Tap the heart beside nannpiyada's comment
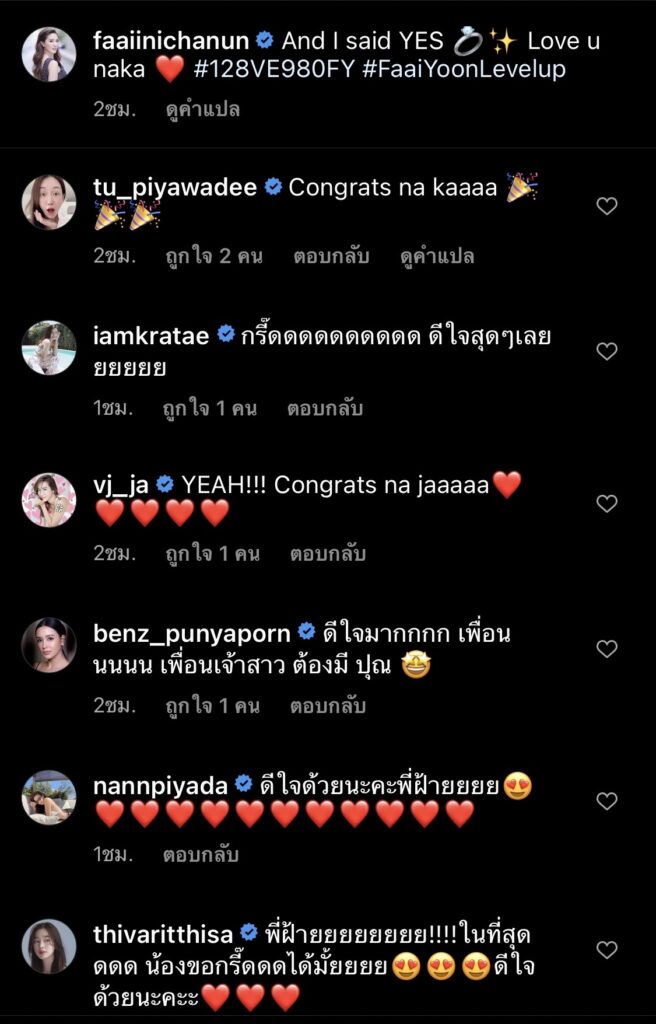656x1024 pixels. click(606, 801)
